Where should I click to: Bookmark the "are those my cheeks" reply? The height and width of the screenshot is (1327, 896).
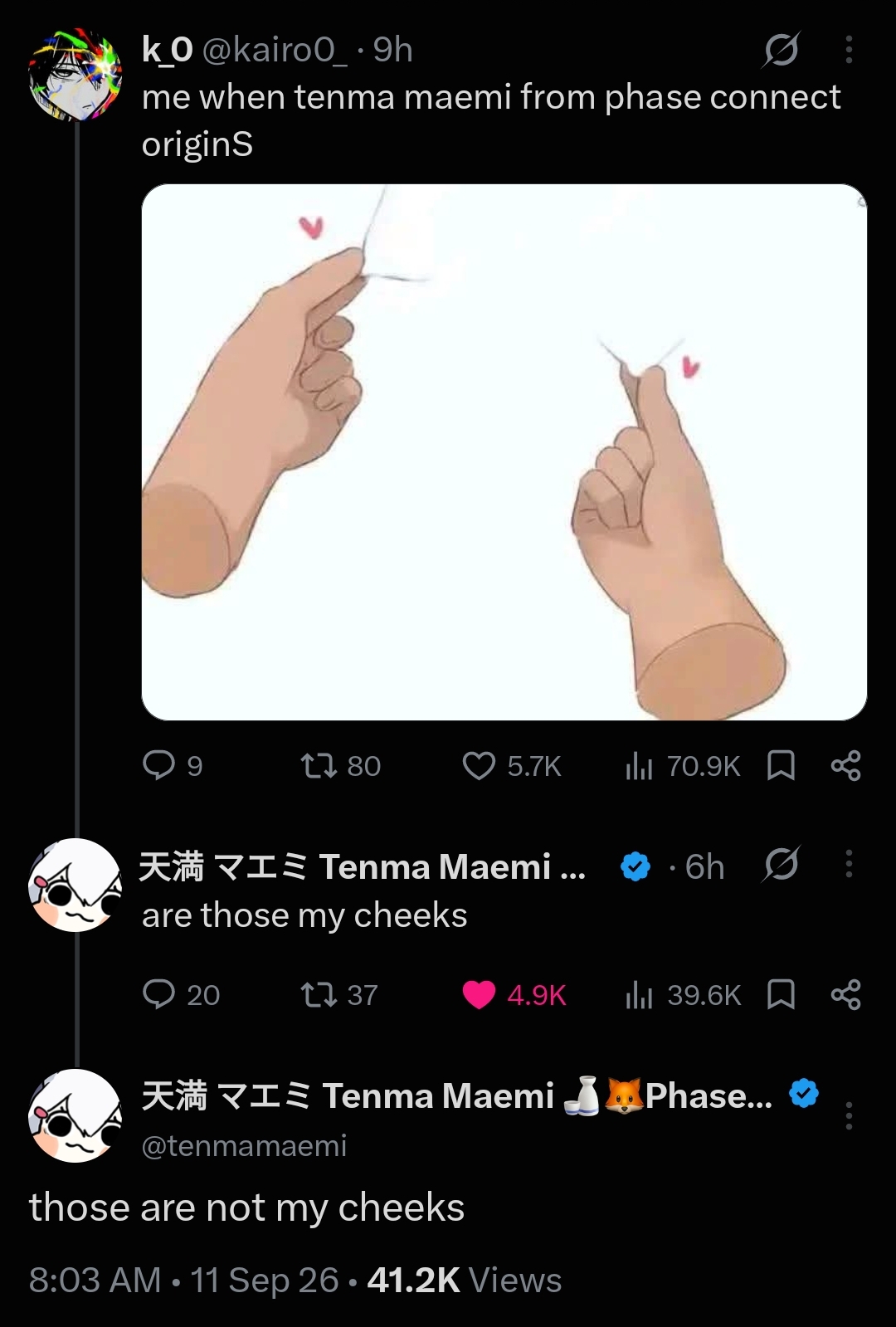pos(781,994)
